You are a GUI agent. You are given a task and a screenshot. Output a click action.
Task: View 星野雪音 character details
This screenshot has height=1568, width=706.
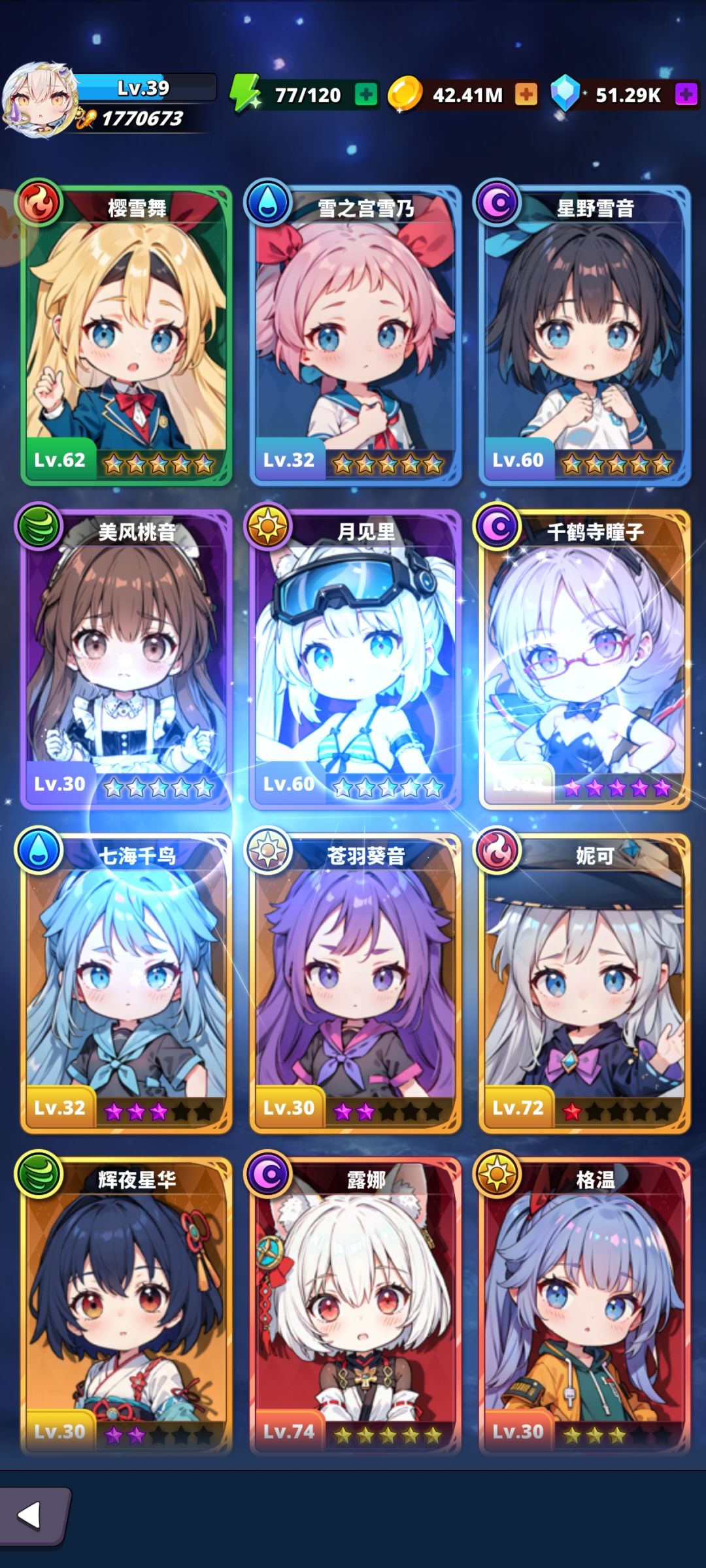point(584,335)
